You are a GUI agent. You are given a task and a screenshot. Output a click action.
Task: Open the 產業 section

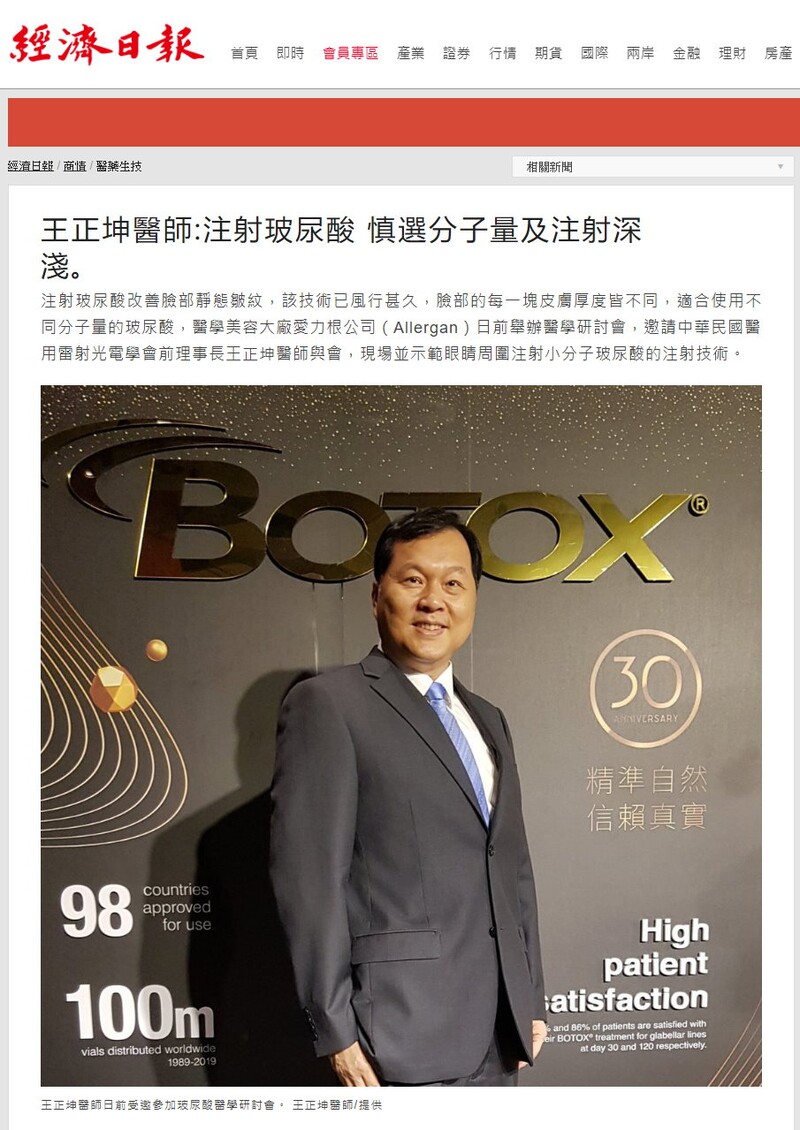tap(410, 53)
